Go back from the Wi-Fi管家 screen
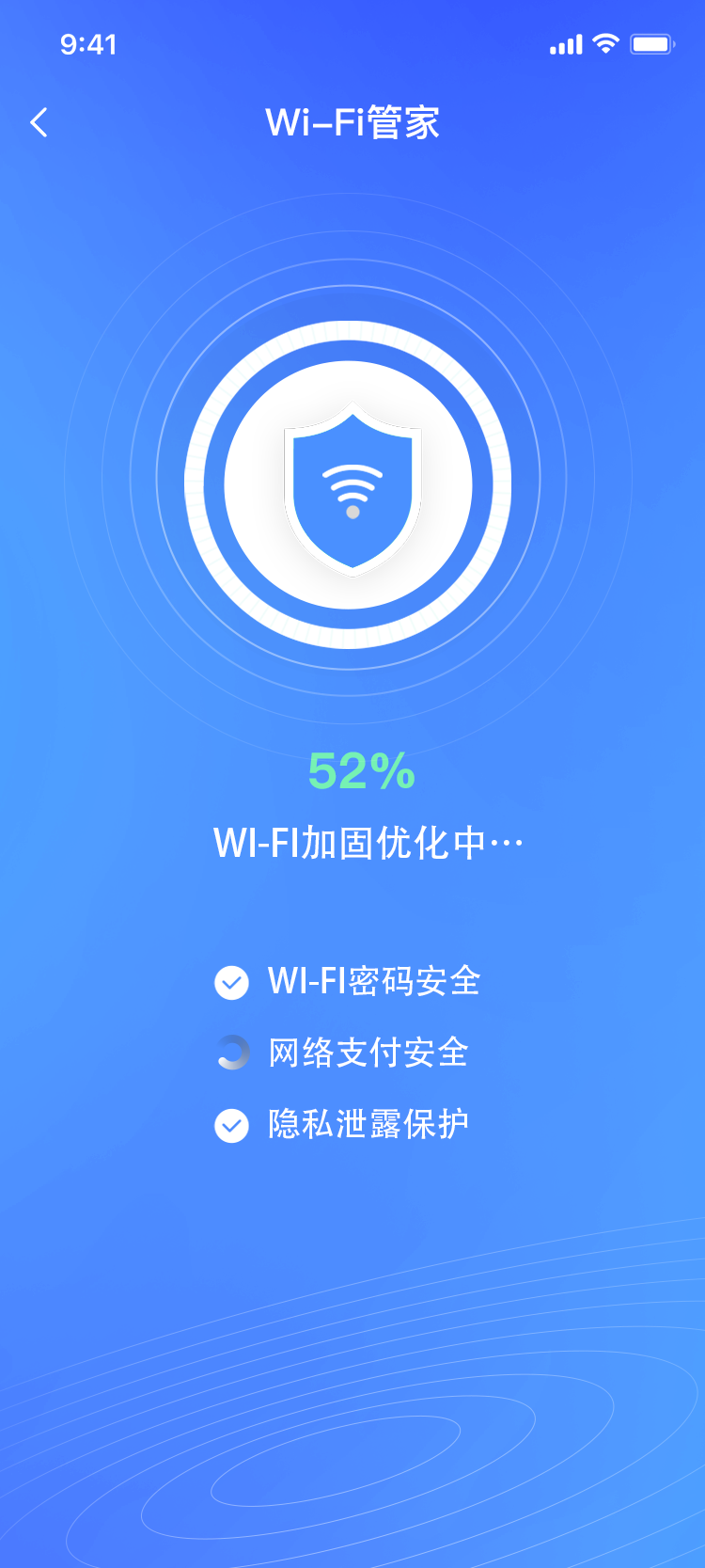 [x=39, y=122]
